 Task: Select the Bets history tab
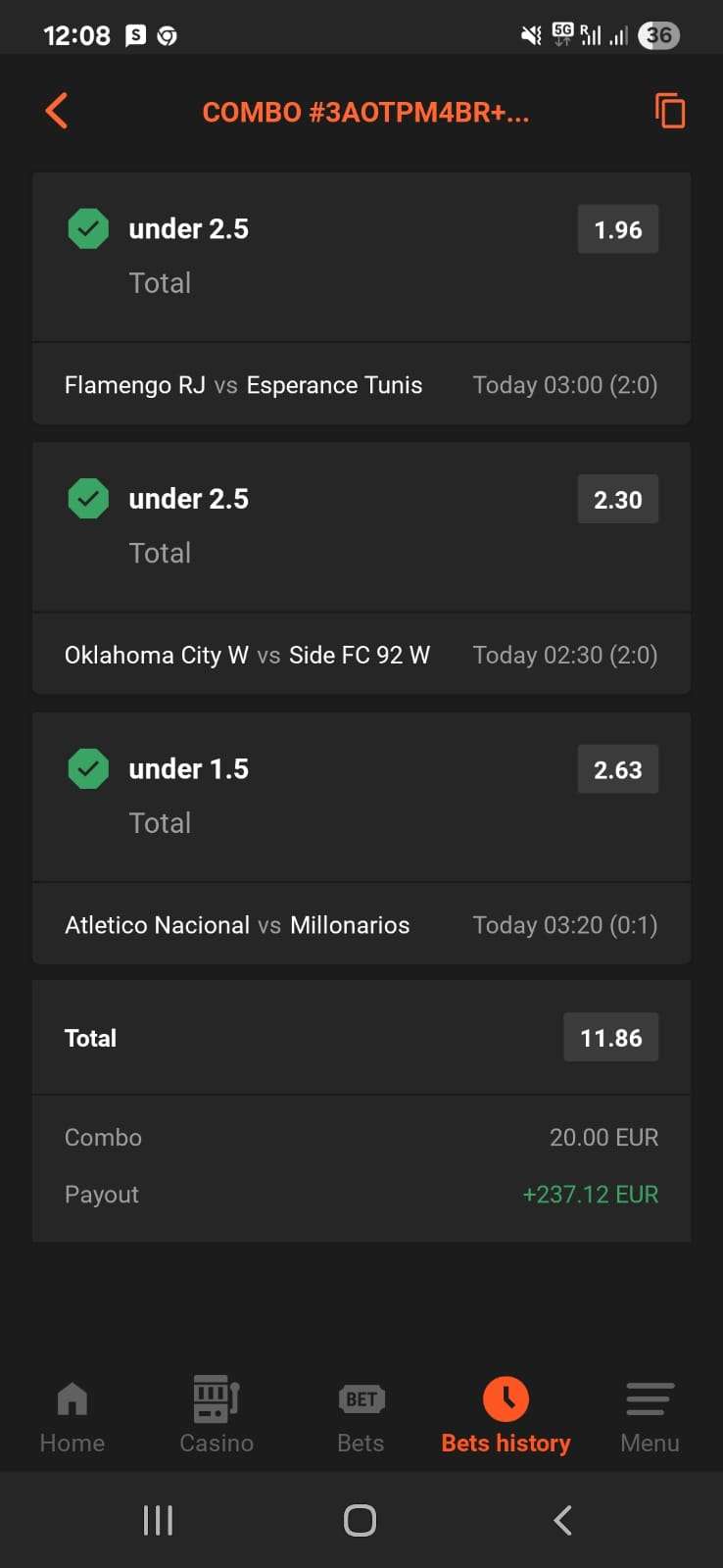[x=506, y=1417]
